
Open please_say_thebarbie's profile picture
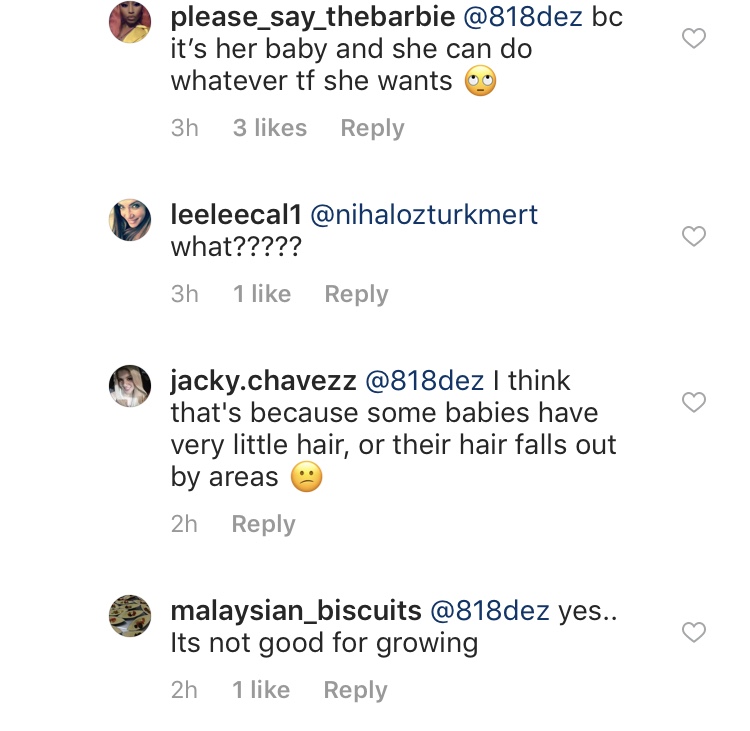[x=130, y=23]
